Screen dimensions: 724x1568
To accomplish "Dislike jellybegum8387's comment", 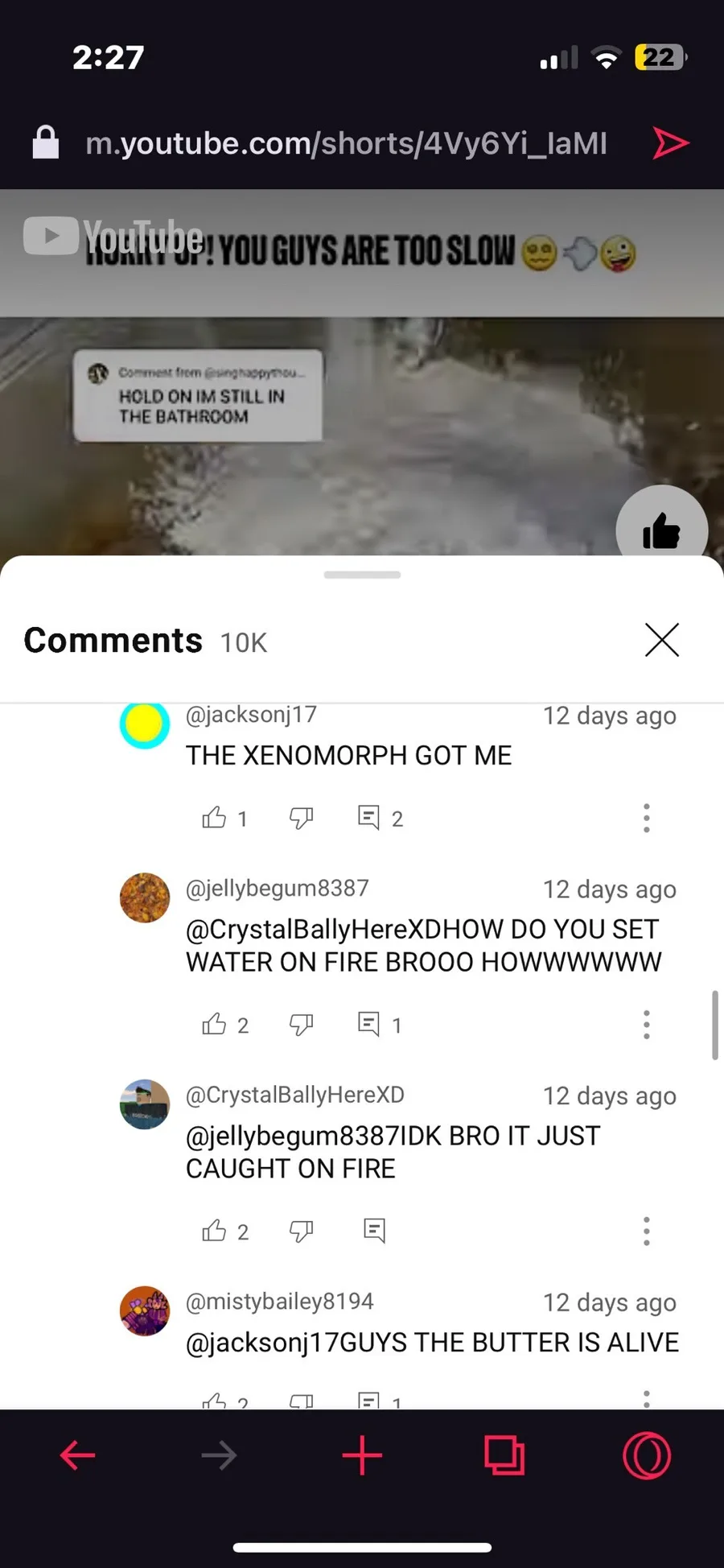I will [x=301, y=1024].
